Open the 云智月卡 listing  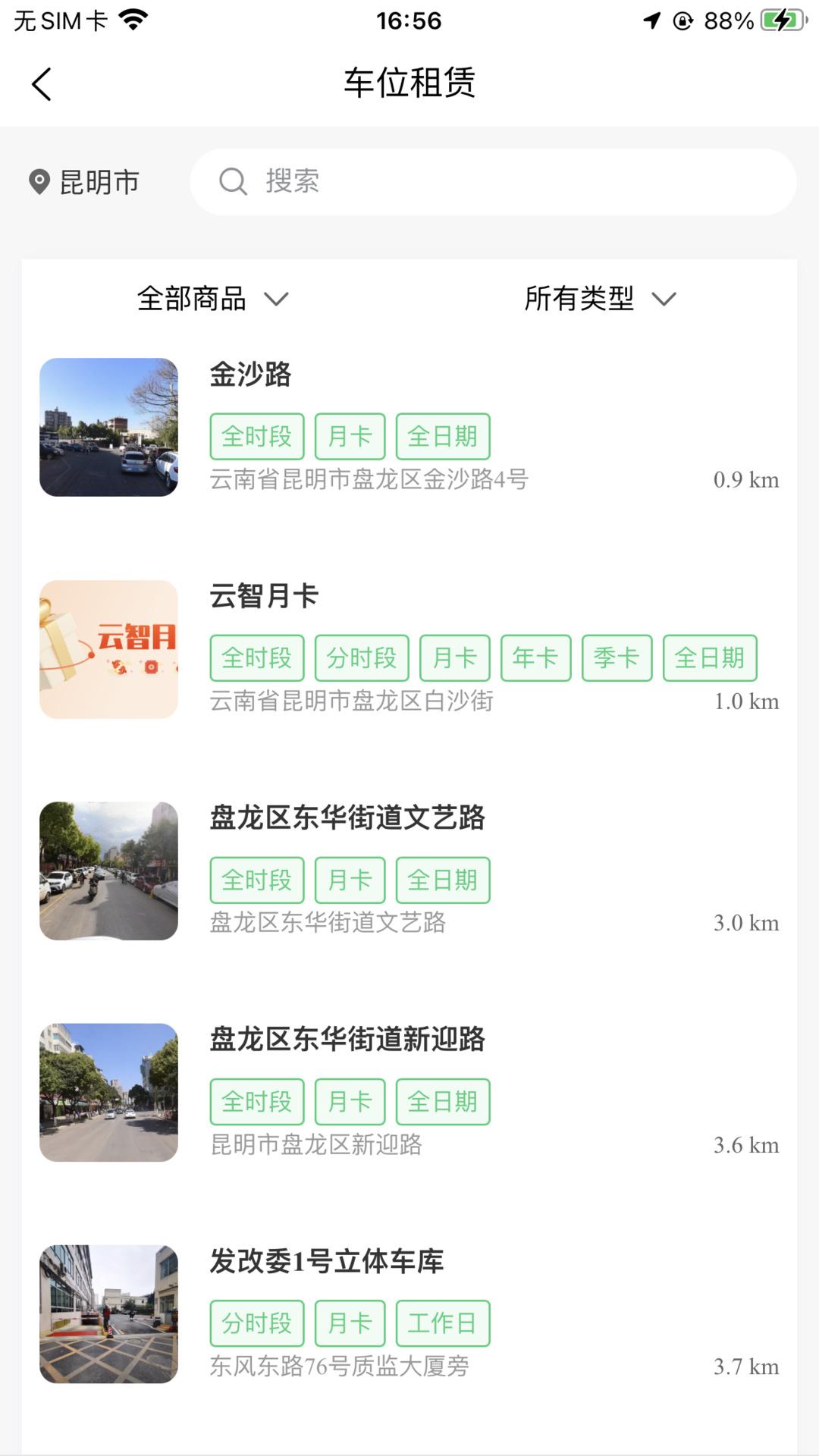(x=262, y=597)
